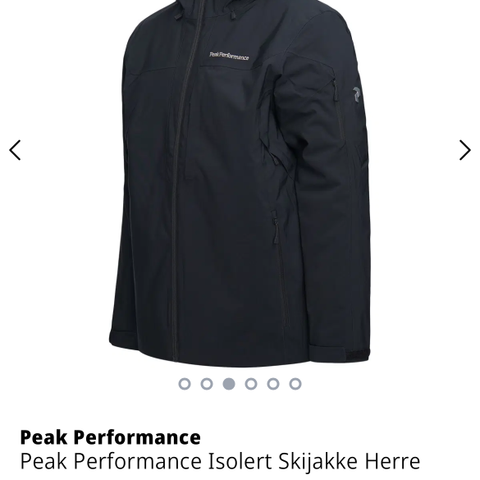This screenshot has width=480, height=480.
Task: Jump to the first image dot
Action: point(184,384)
